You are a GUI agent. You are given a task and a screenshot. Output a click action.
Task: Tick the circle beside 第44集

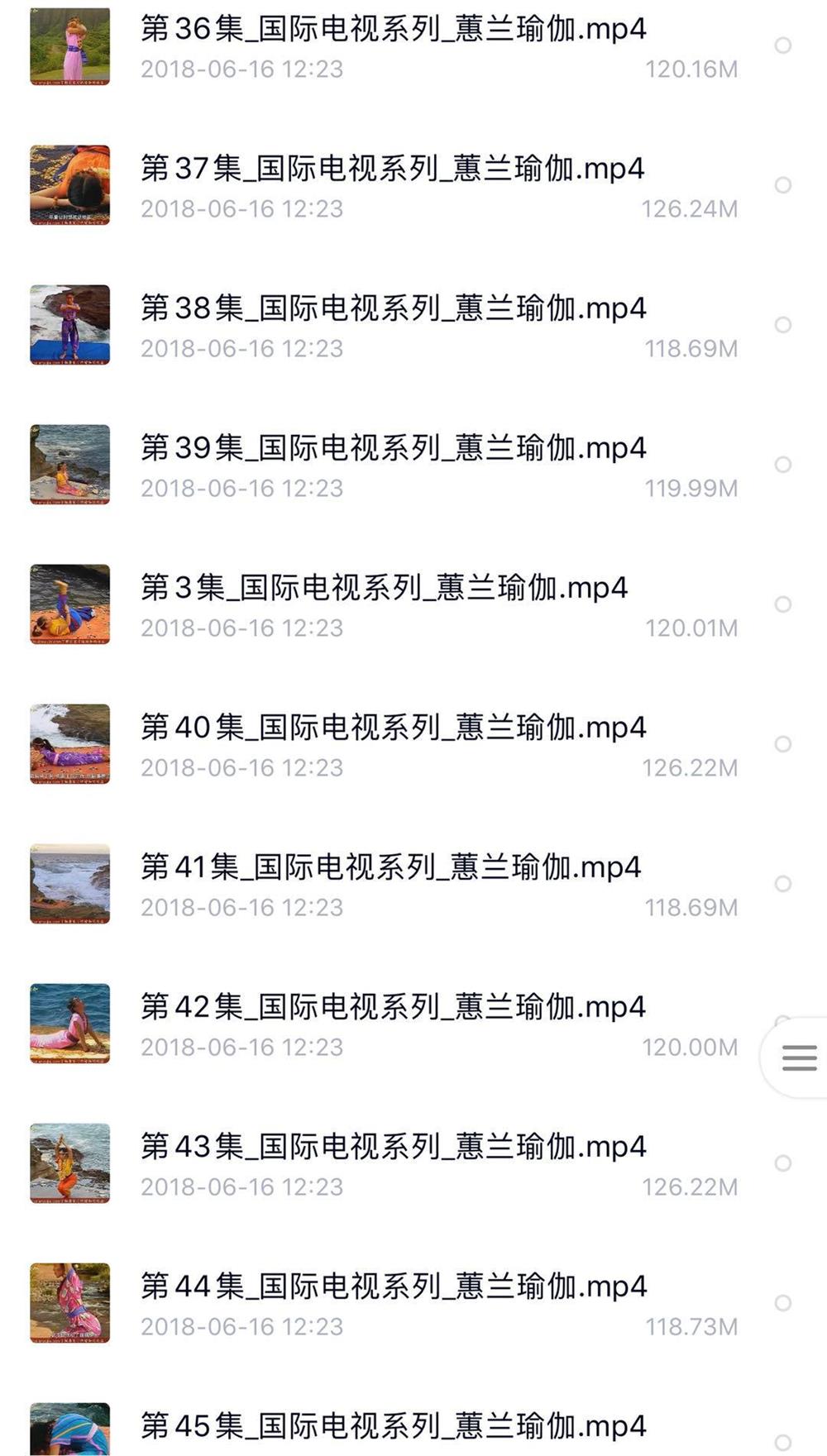tap(782, 1303)
